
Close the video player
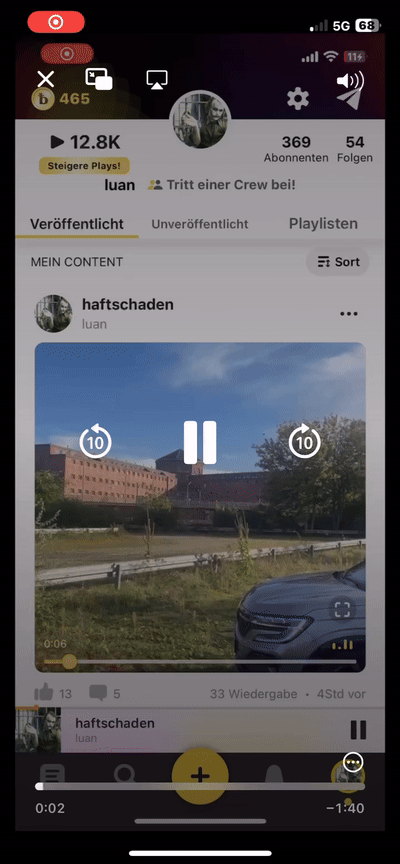pos(46,79)
